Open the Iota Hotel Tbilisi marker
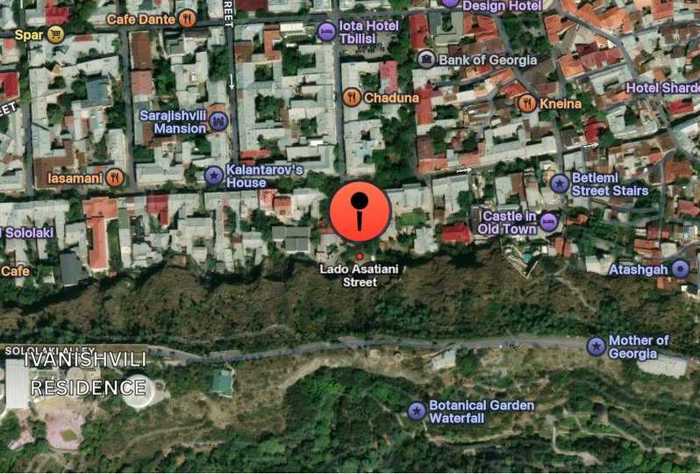This screenshot has height=474, width=700. [x=326, y=31]
